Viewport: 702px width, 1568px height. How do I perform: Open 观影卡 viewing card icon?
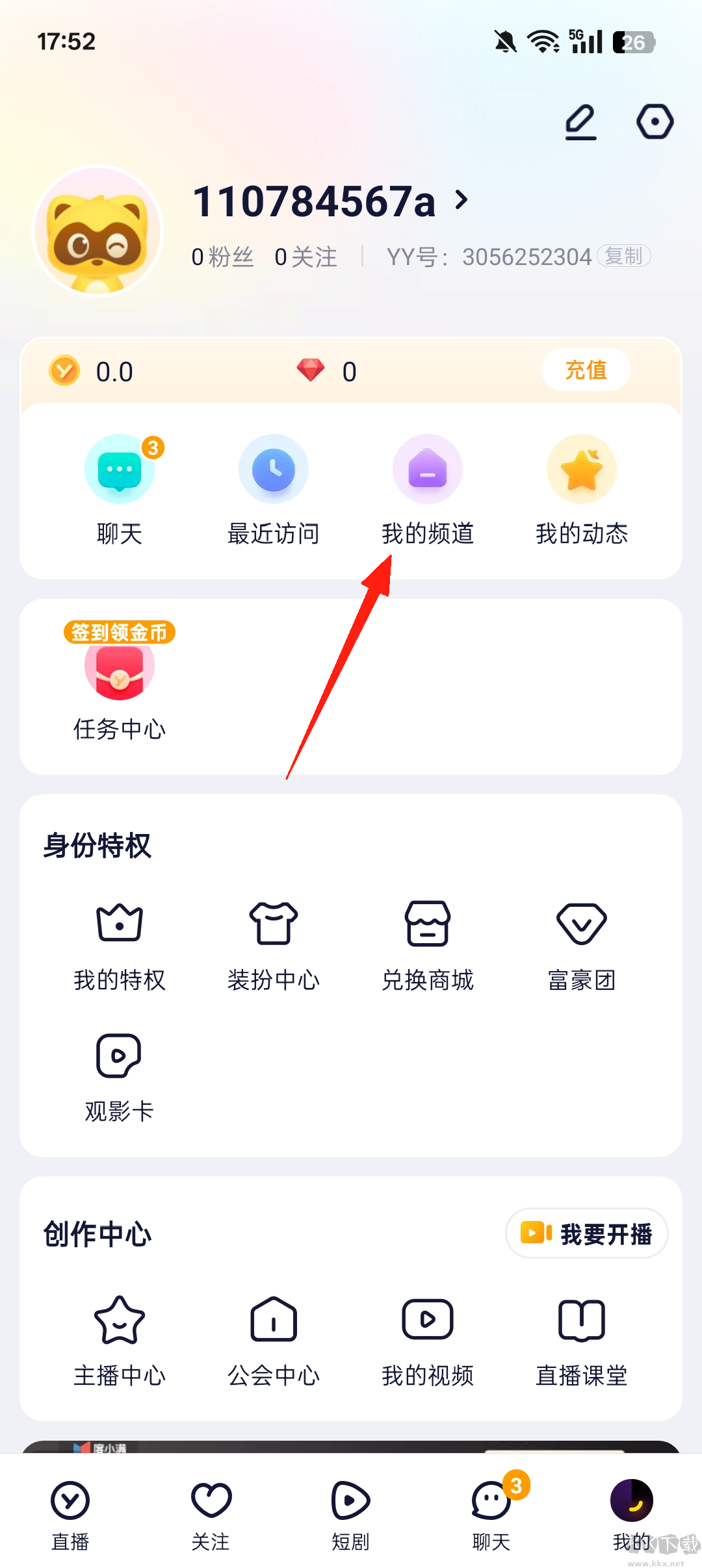[119, 1056]
